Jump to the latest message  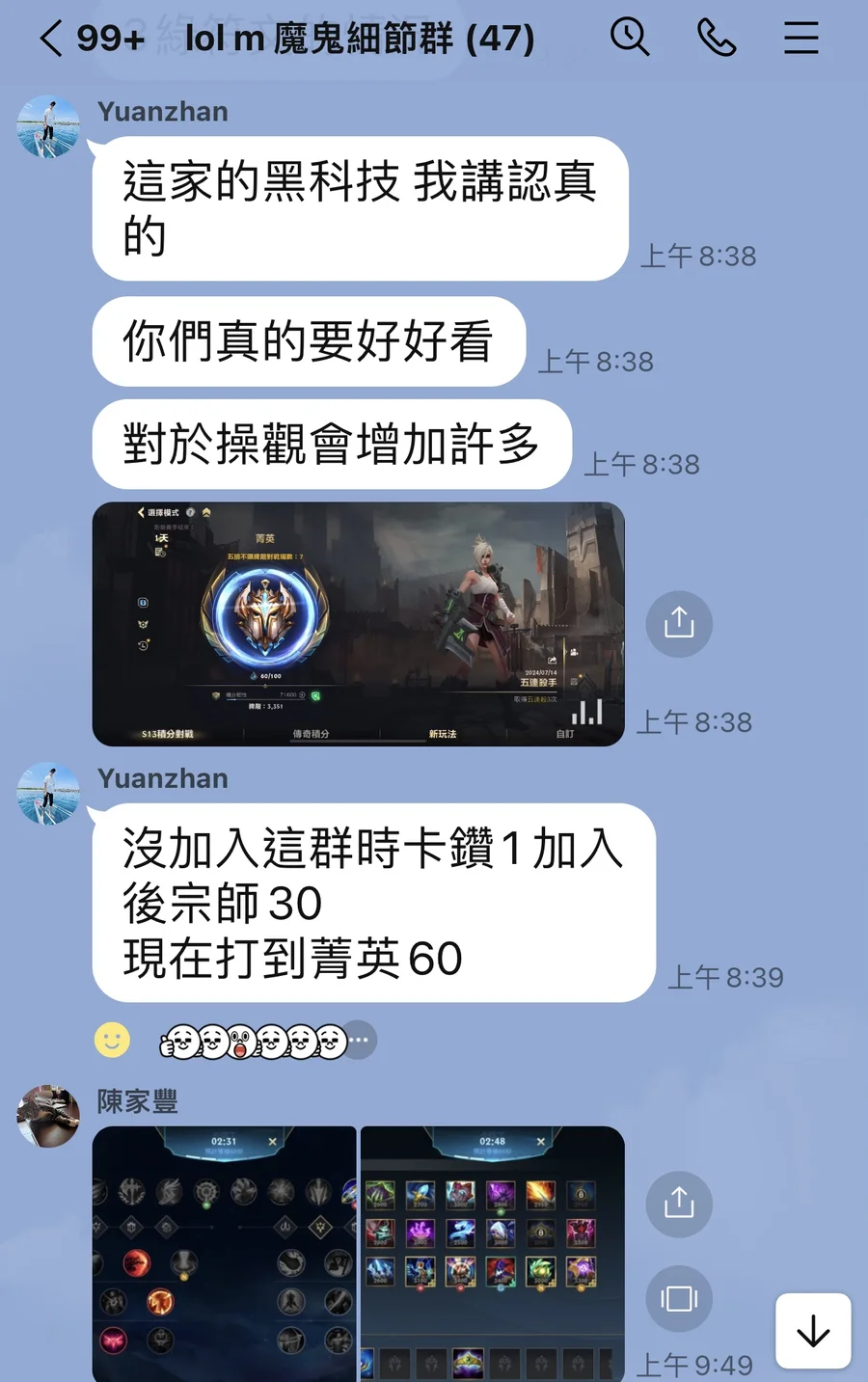(x=813, y=1331)
